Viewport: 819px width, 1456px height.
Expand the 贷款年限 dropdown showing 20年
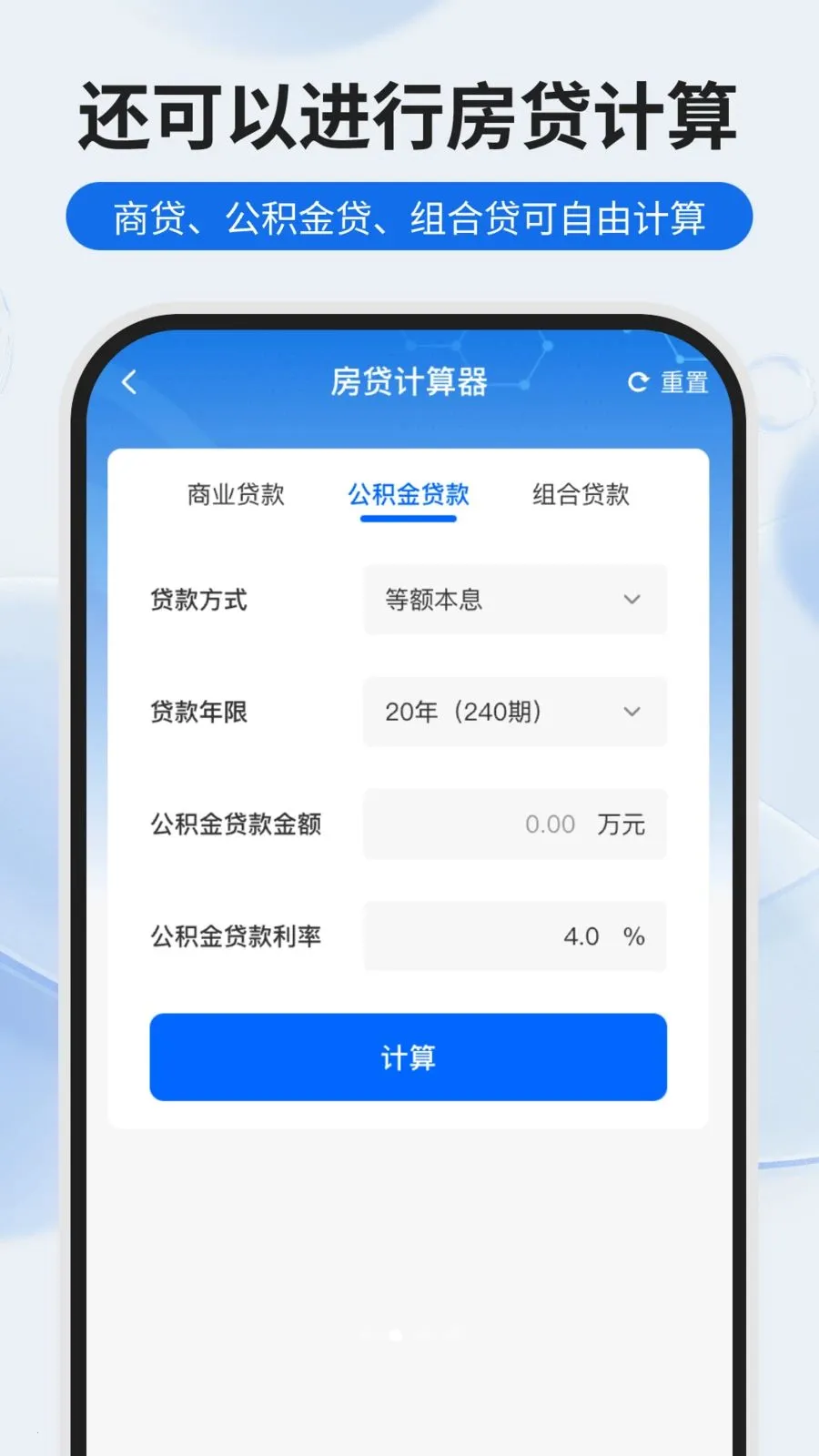pos(514,712)
